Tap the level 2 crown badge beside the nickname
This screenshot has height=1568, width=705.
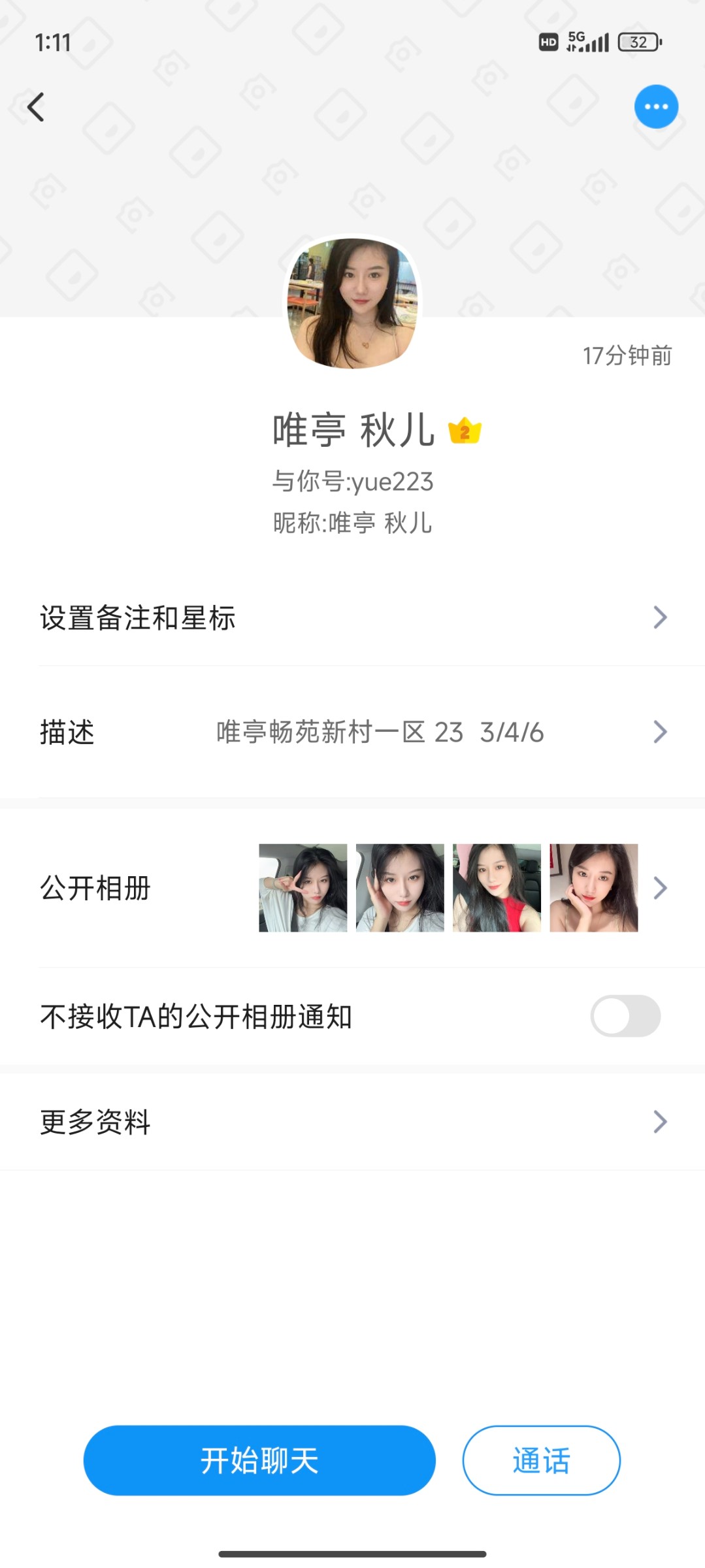465,430
